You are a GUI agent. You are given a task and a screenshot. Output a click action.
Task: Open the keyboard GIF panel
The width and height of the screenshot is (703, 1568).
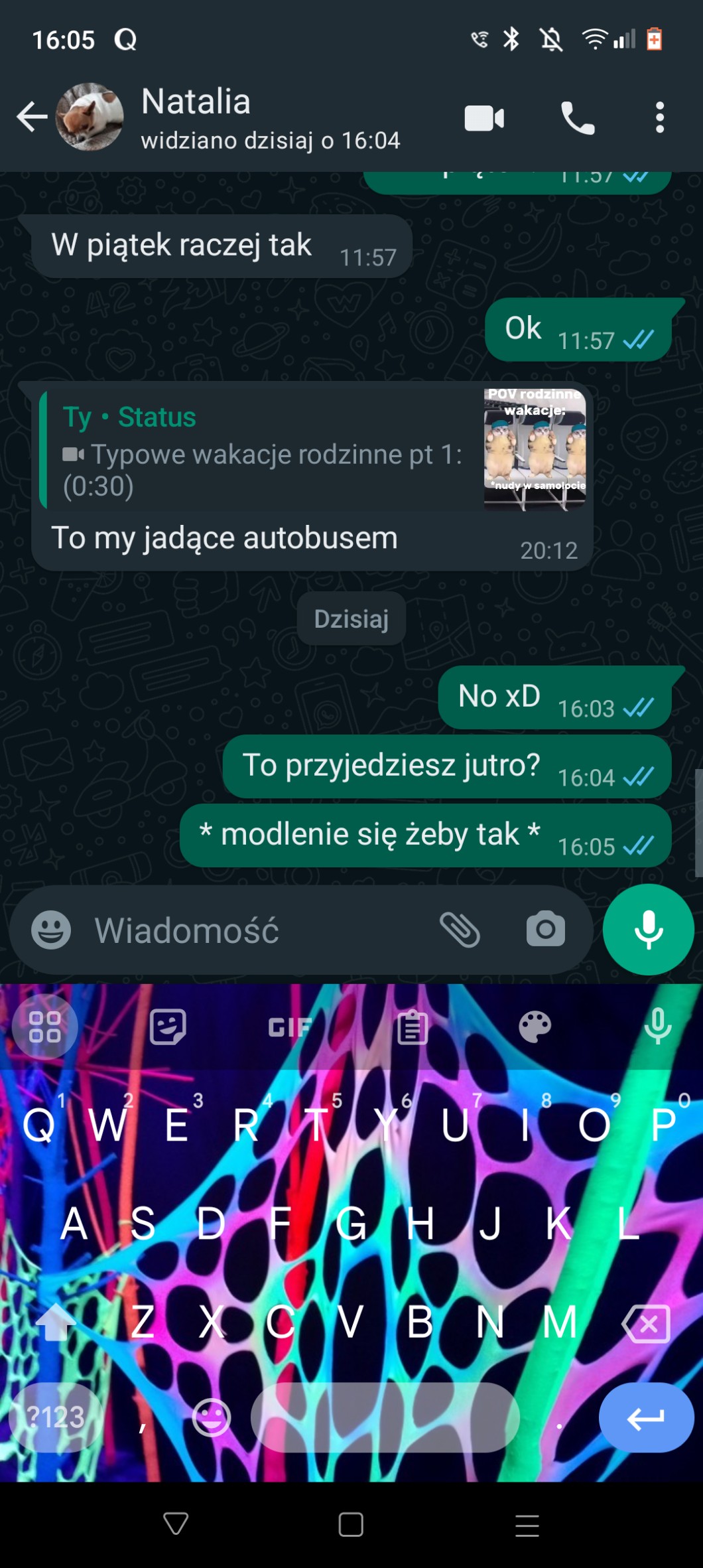(290, 1028)
